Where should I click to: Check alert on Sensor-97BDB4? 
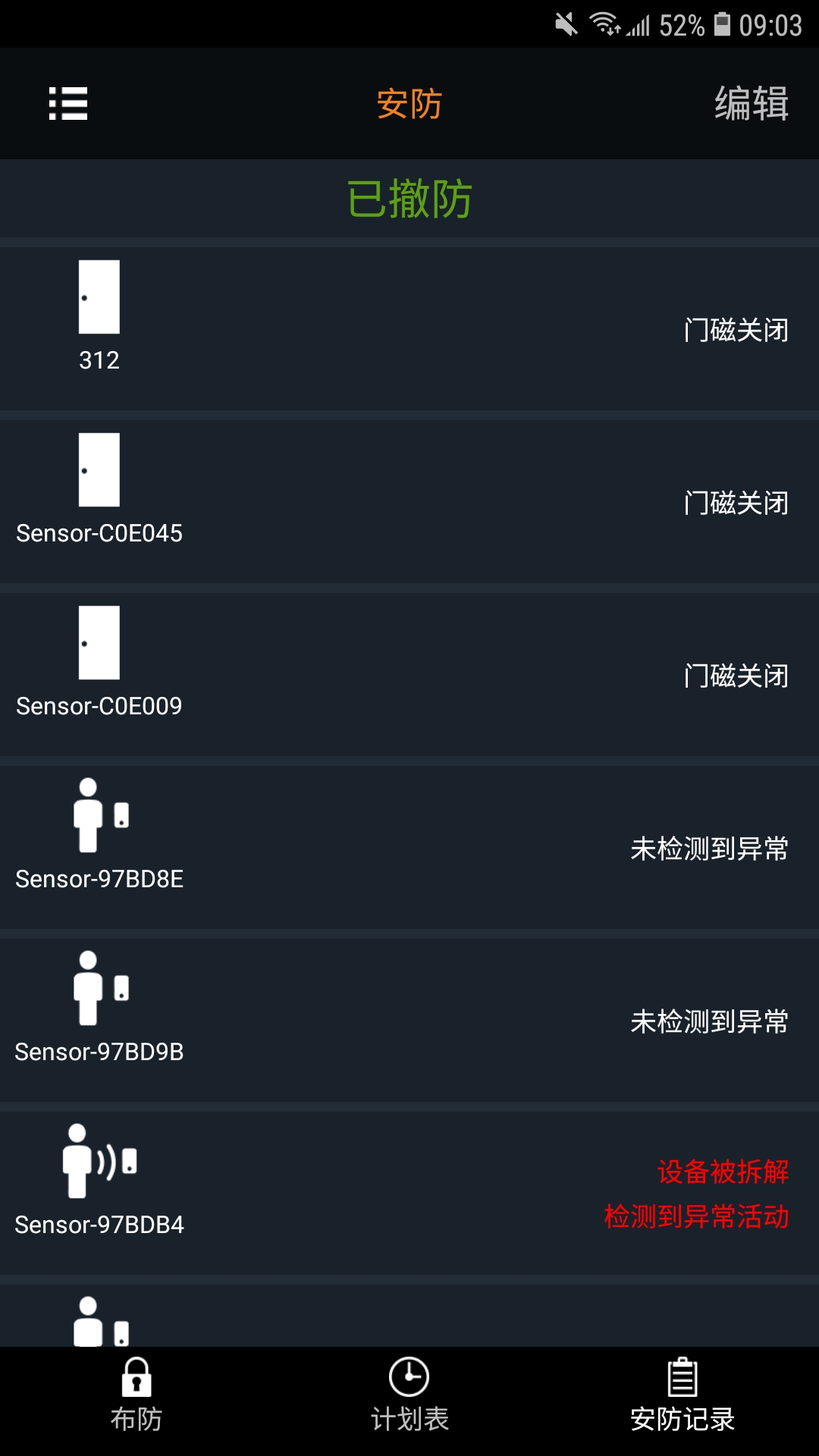(x=409, y=1192)
